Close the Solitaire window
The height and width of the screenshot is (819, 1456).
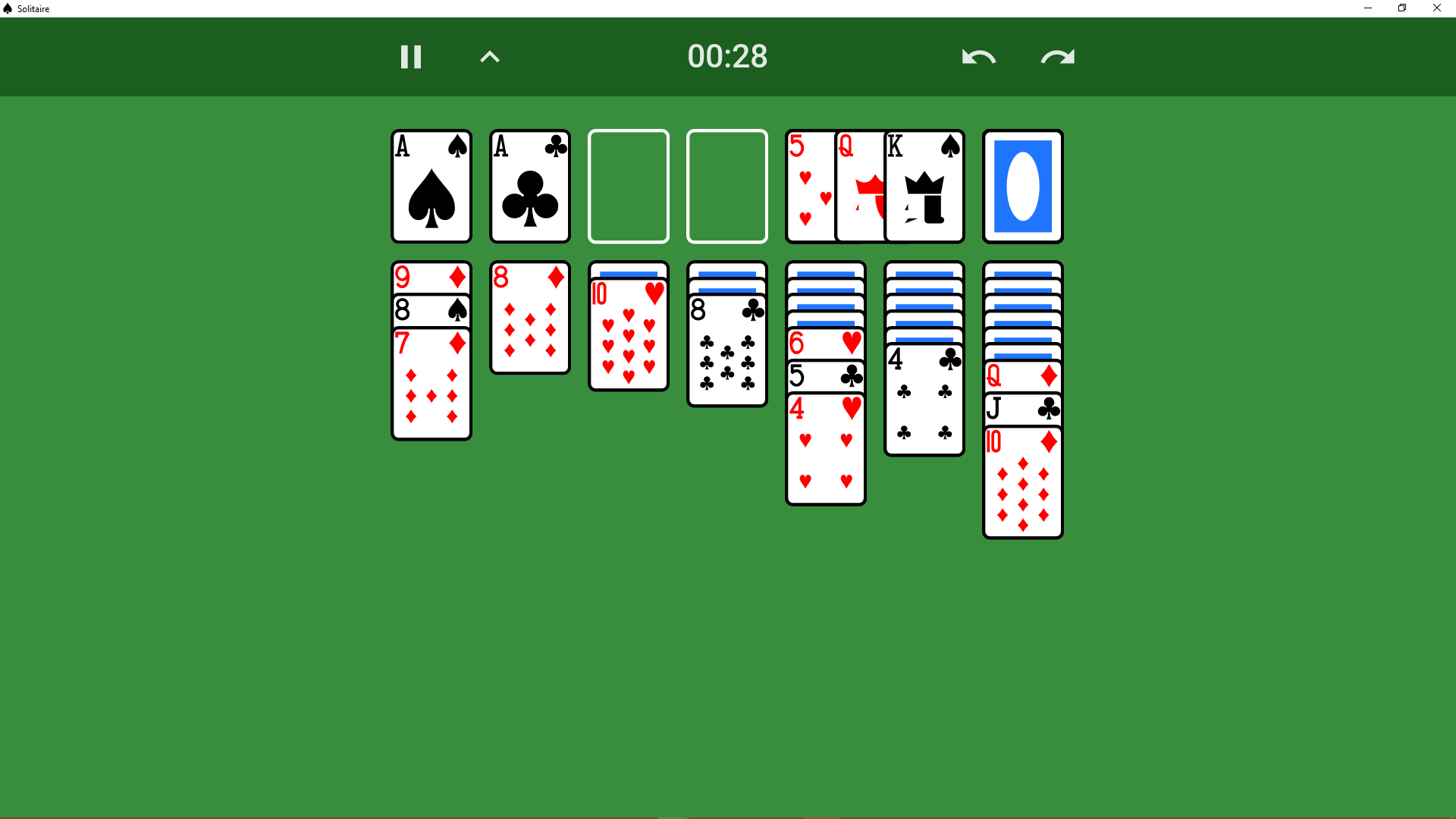pos(1436,8)
